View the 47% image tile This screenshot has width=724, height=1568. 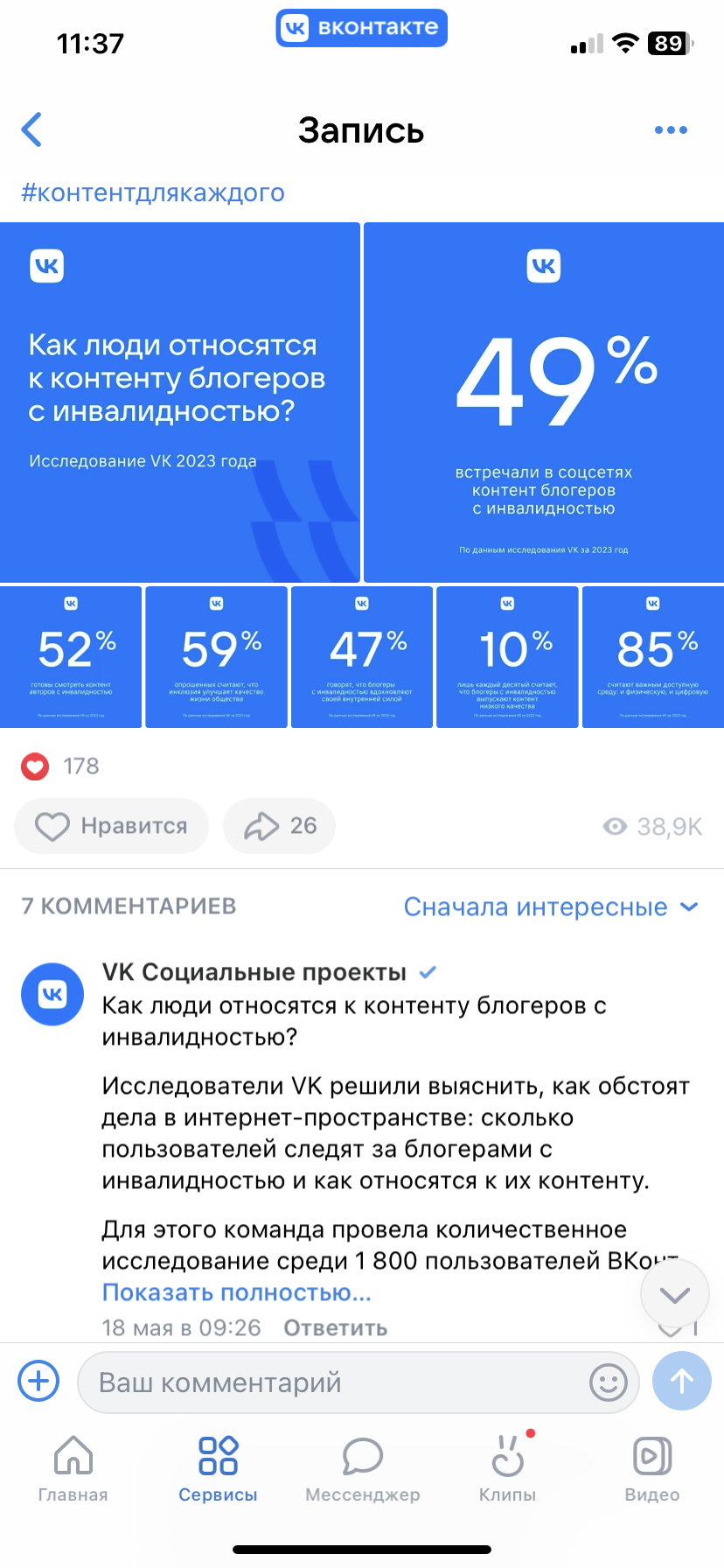(x=362, y=657)
